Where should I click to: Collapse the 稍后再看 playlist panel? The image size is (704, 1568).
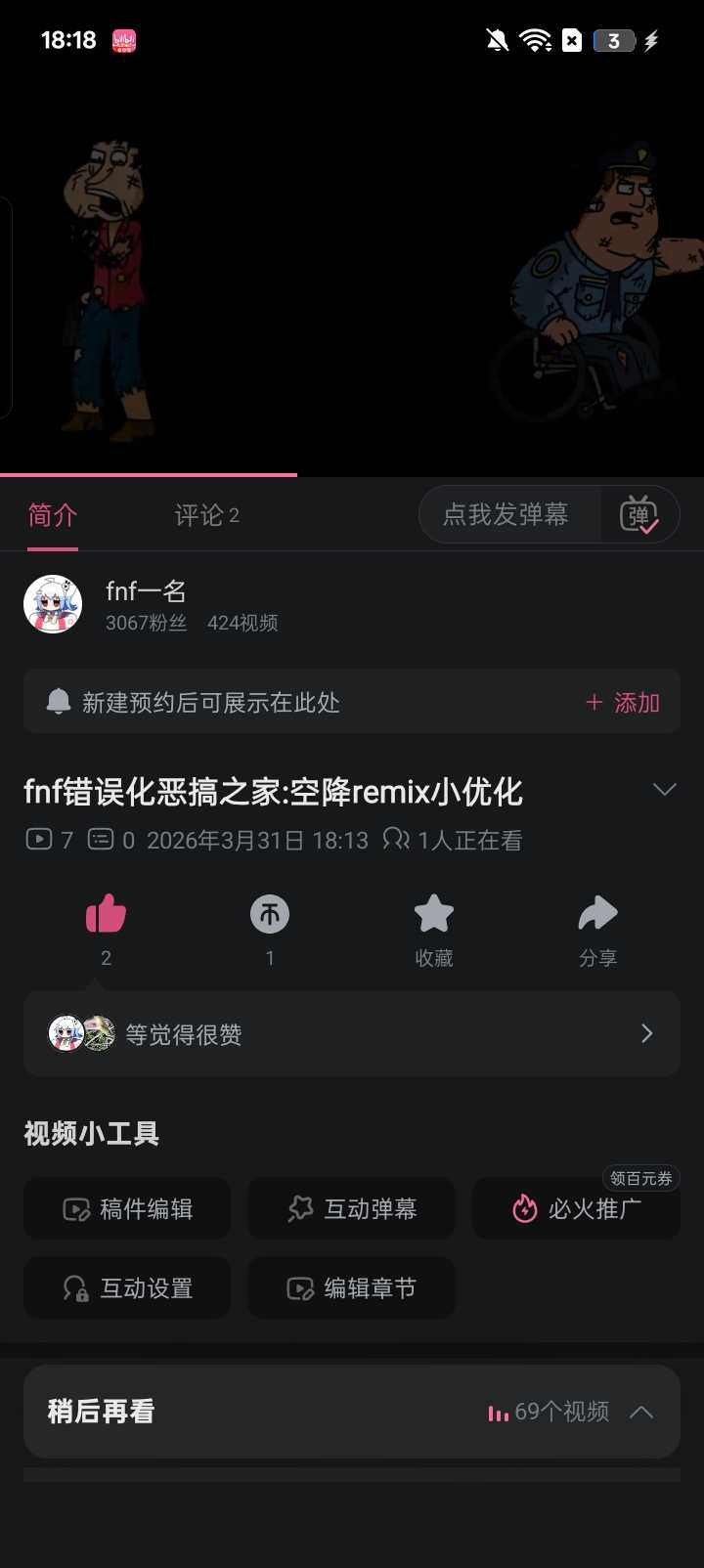[x=641, y=1412]
